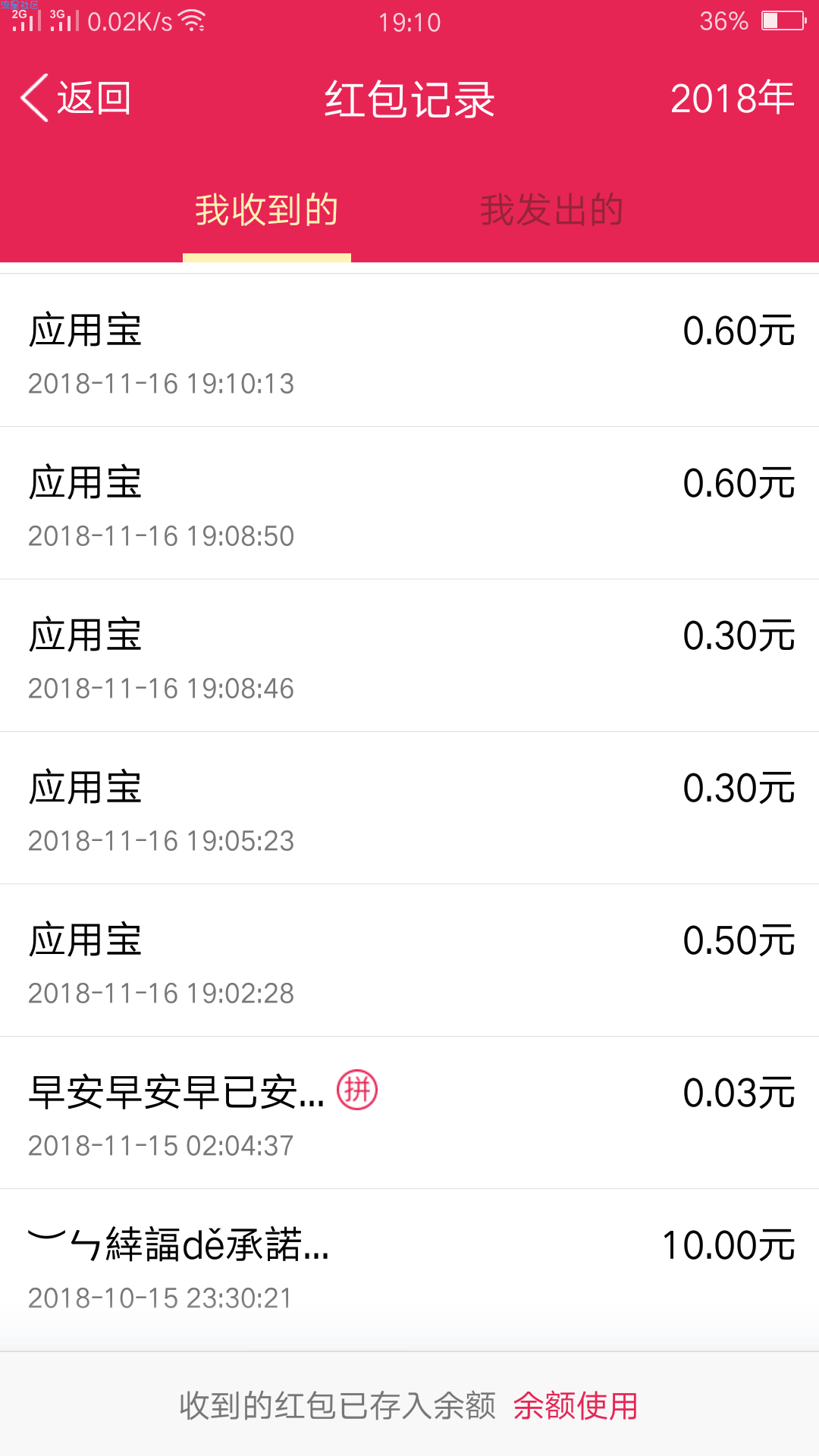This screenshot has width=819, height=1456.
Task: Open the 应用宝 record from 19:08:50
Action: coord(409,503)
